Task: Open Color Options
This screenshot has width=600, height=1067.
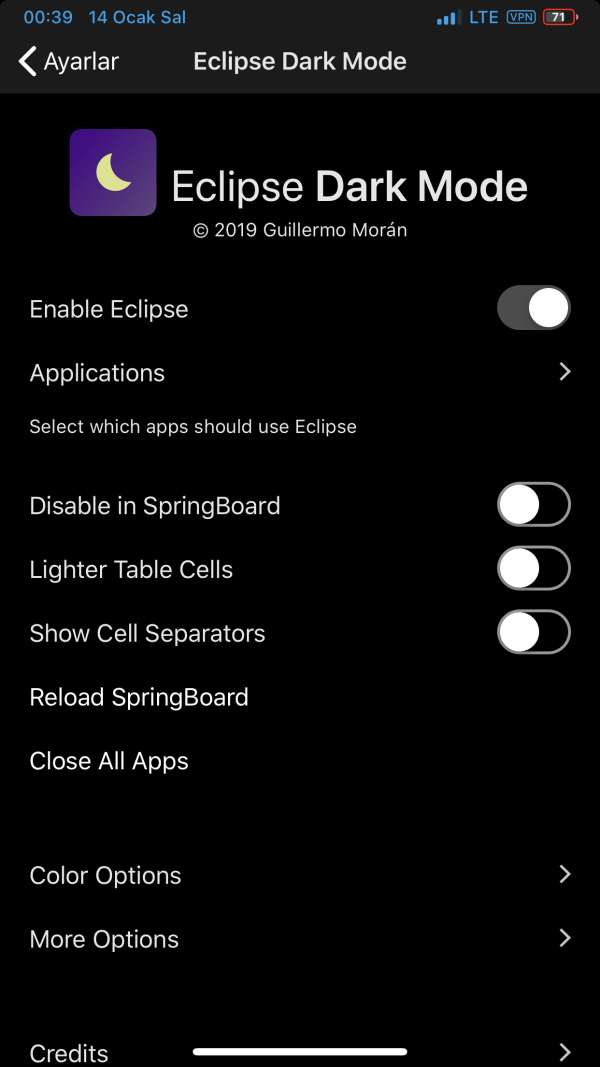Action: tap(300, 875)
